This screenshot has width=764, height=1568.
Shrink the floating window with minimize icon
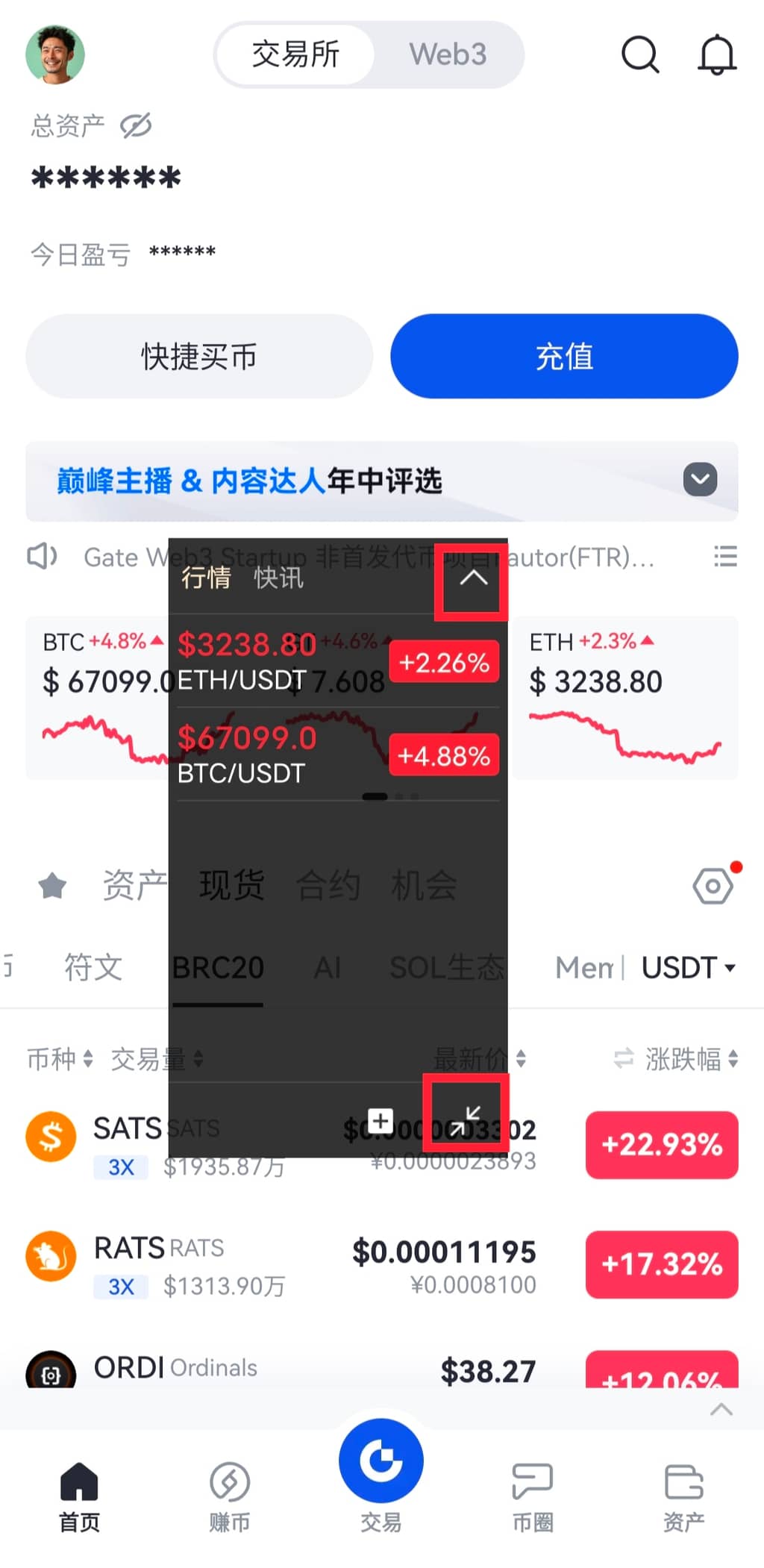[x=466, y=1119]
